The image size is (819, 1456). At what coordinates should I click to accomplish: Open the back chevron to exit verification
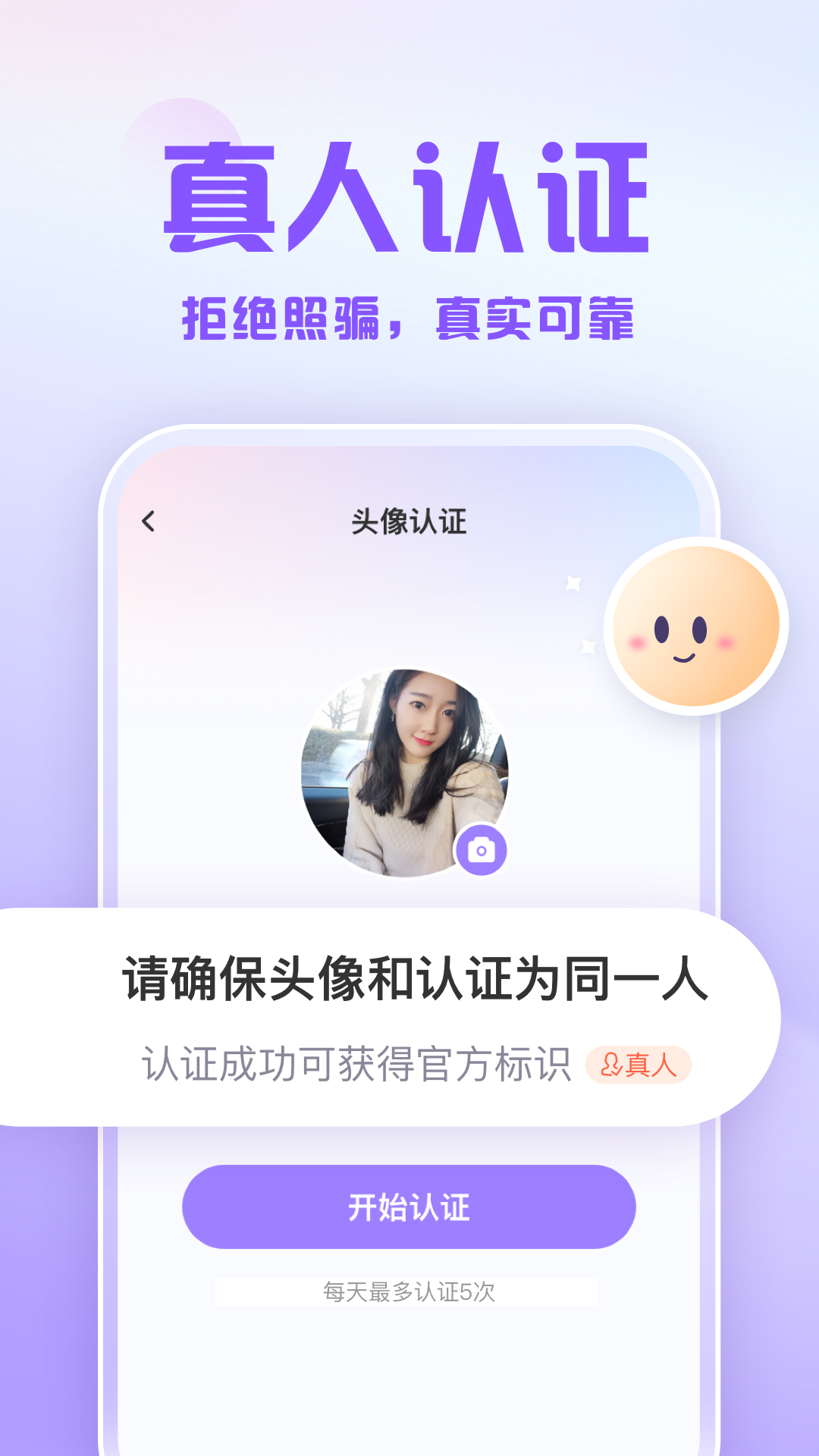149,520
